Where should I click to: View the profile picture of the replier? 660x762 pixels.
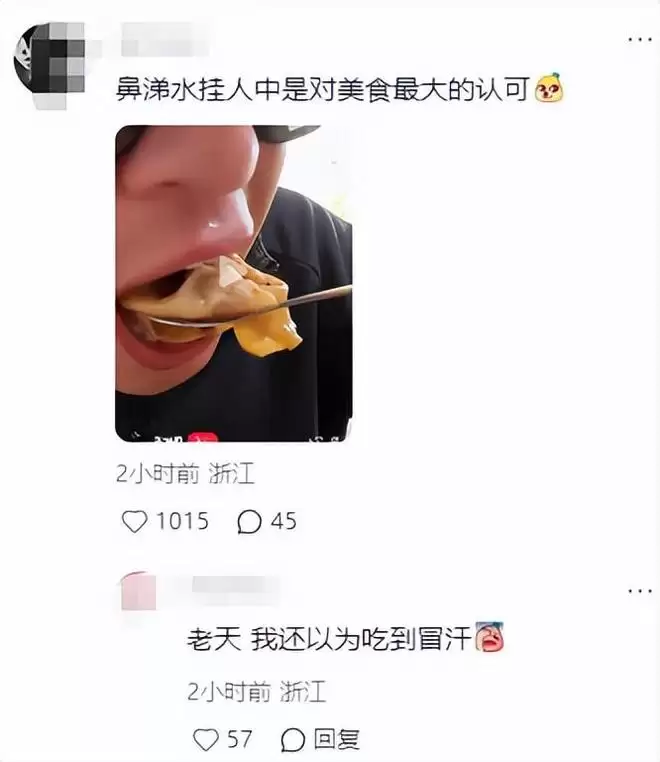[x=138, y=592]
